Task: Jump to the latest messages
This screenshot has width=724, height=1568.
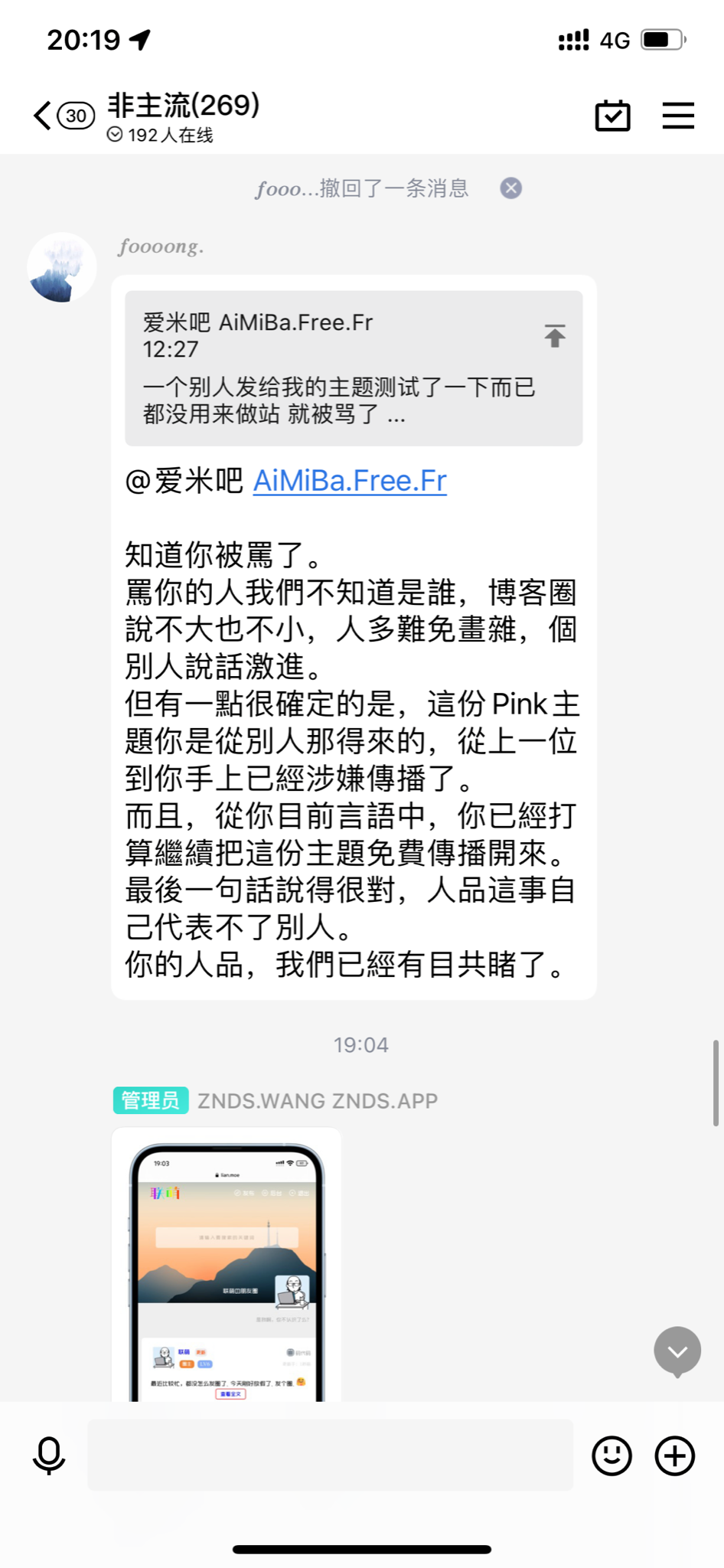Action: (x=677, y=1351)
